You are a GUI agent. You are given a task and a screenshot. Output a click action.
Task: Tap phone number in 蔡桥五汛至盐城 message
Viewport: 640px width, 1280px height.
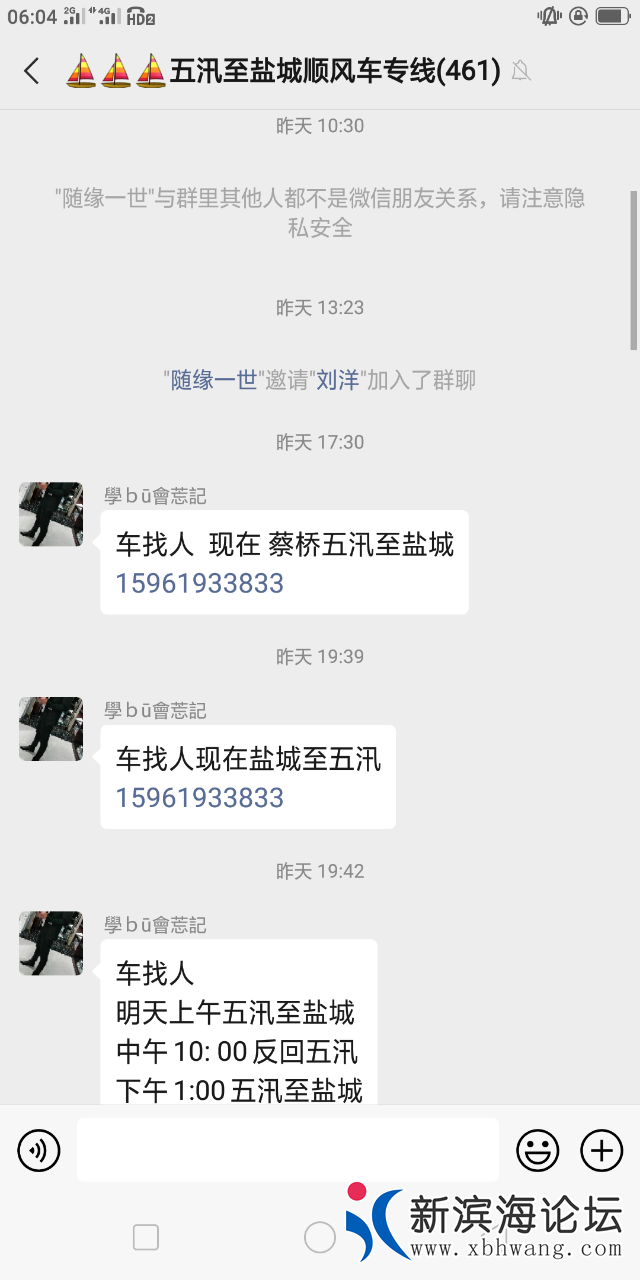(x=200, y=583)
